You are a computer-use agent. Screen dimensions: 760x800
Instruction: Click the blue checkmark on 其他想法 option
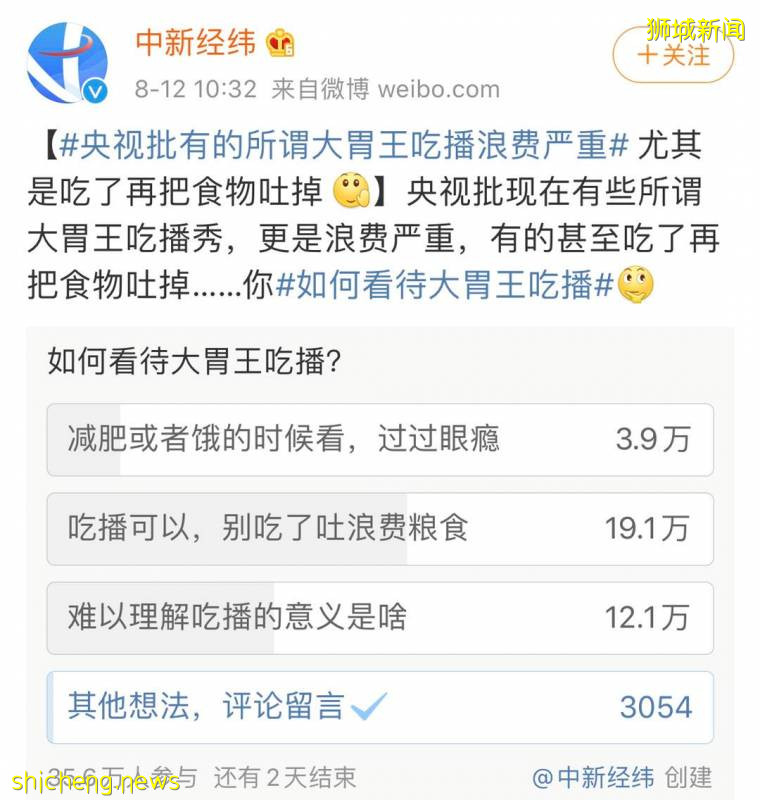click(372, 705)
